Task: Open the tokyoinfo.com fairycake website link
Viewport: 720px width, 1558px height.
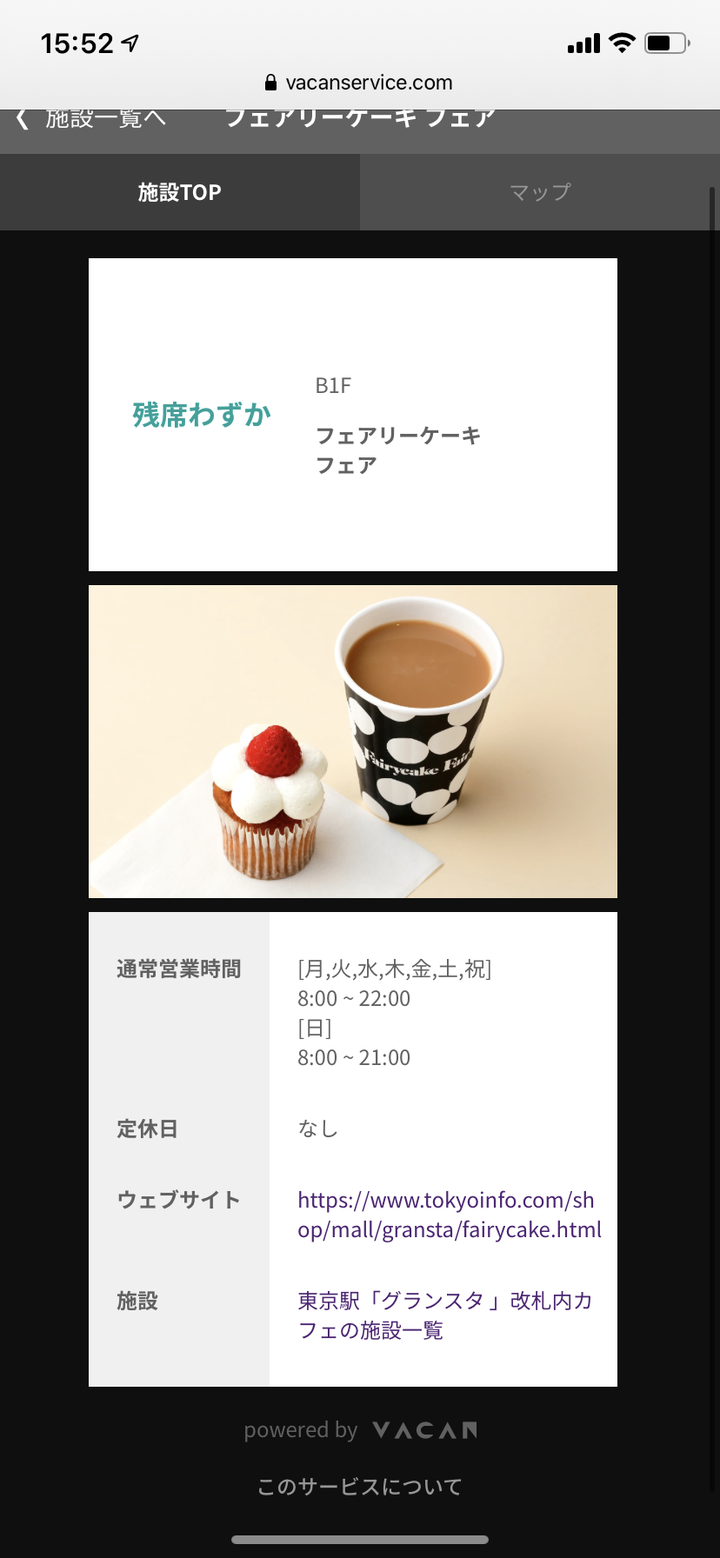Action: click(449, 1215)
